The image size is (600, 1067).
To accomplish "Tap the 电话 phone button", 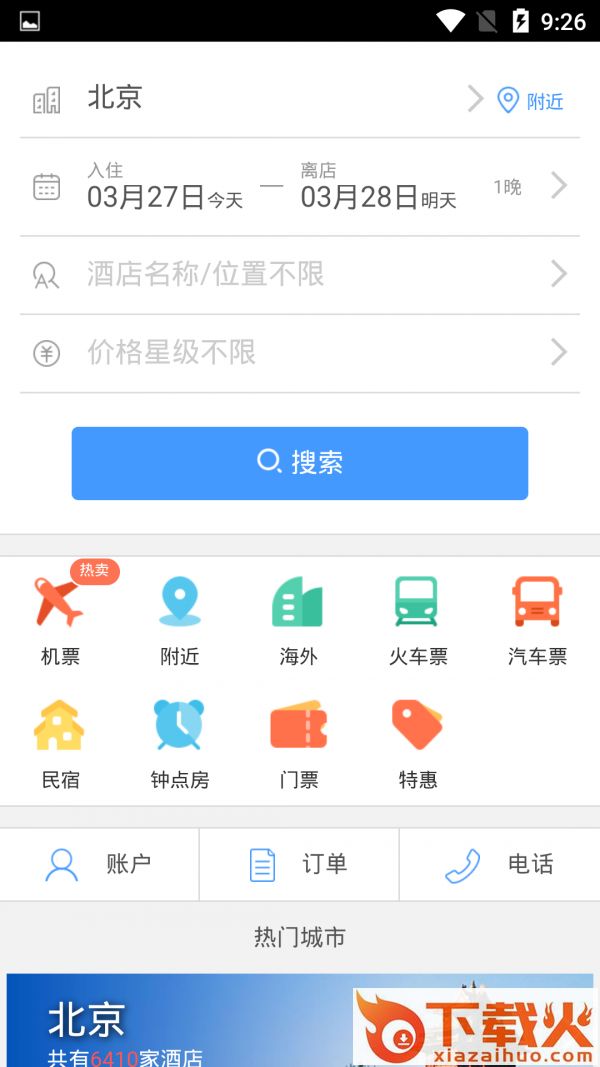I will tap(499, 864).
